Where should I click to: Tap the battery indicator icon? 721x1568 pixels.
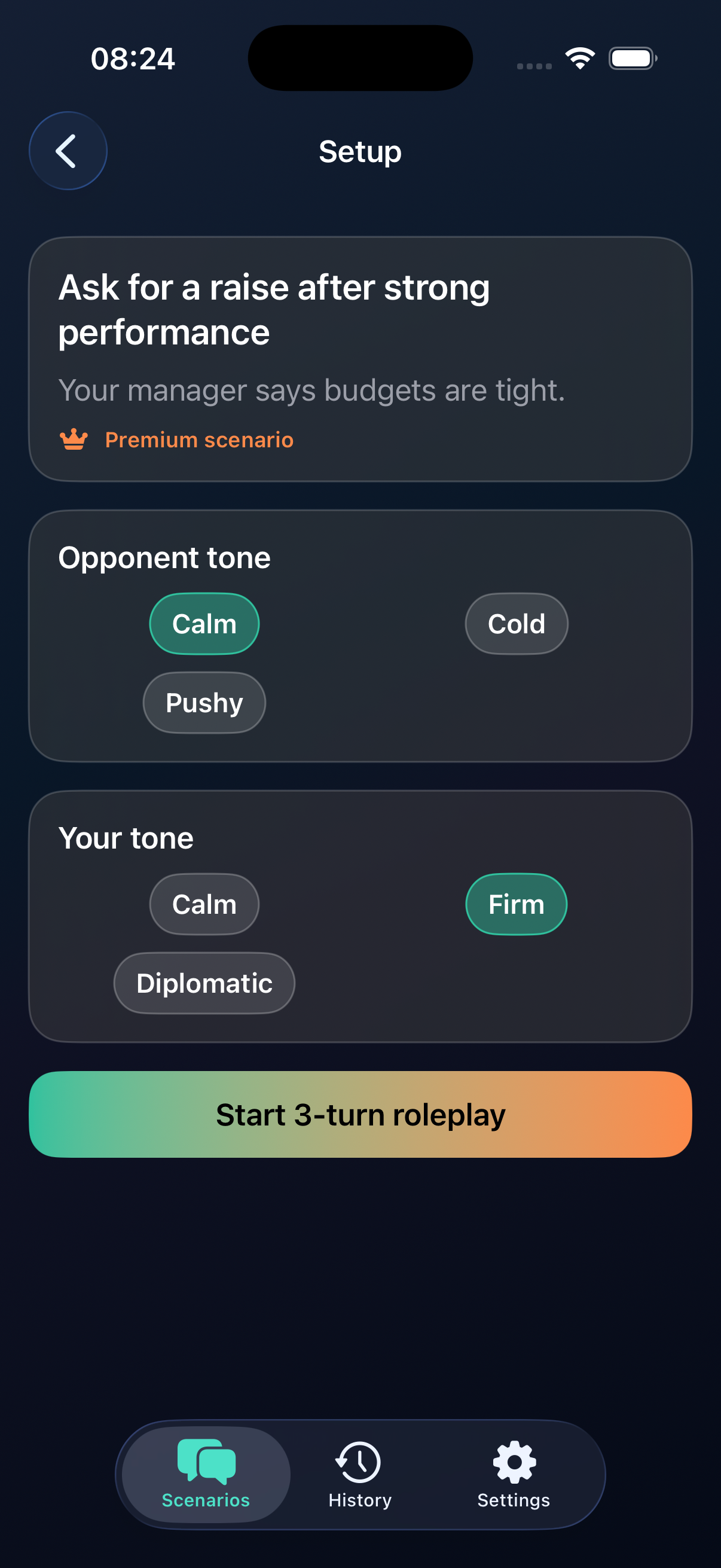coord(631,58)
